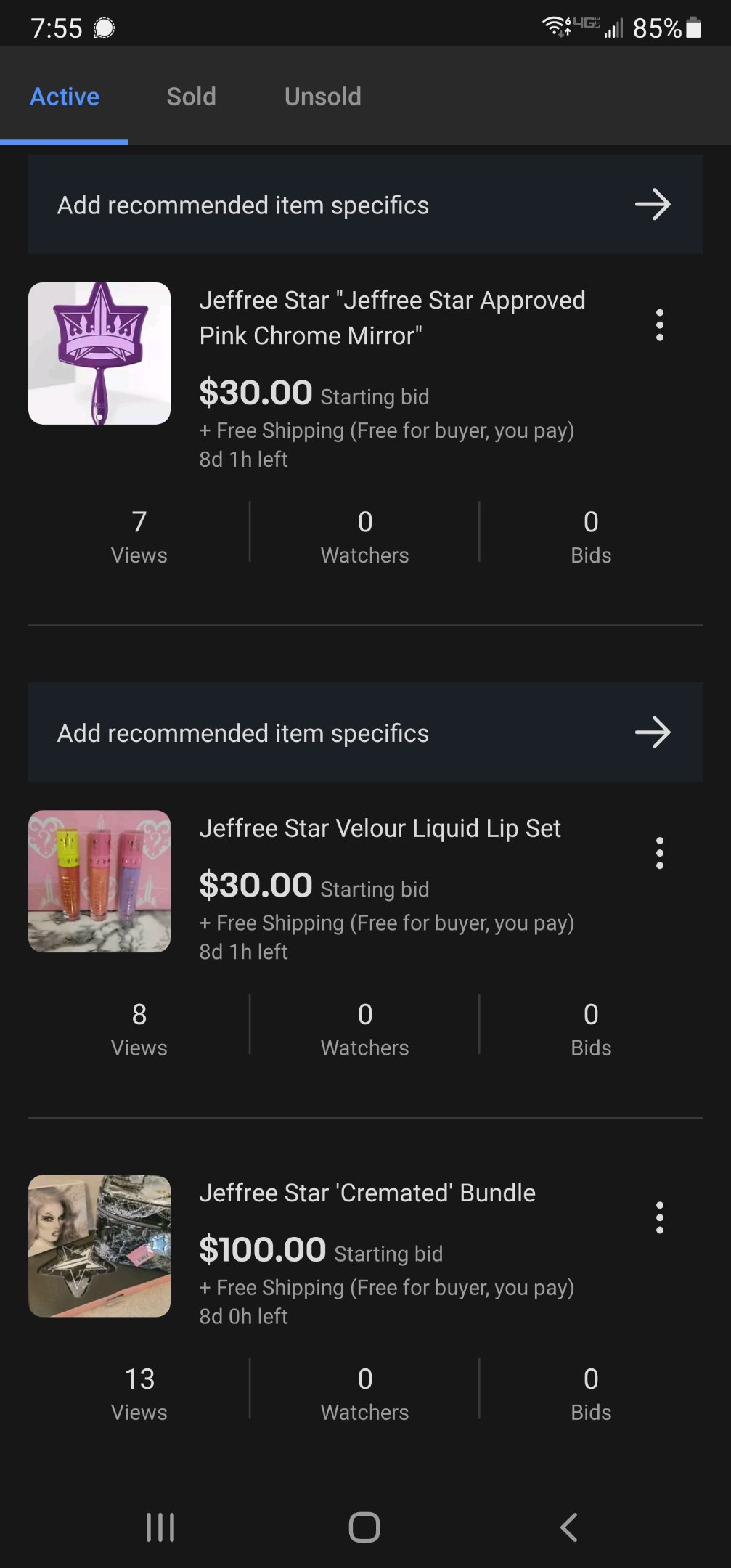Open the Jeffree Star Approved Pink Chrome Mirror listing
The width and height of the screenshot is (731, 1568).
pyautogui.click(x=392, y=318)
